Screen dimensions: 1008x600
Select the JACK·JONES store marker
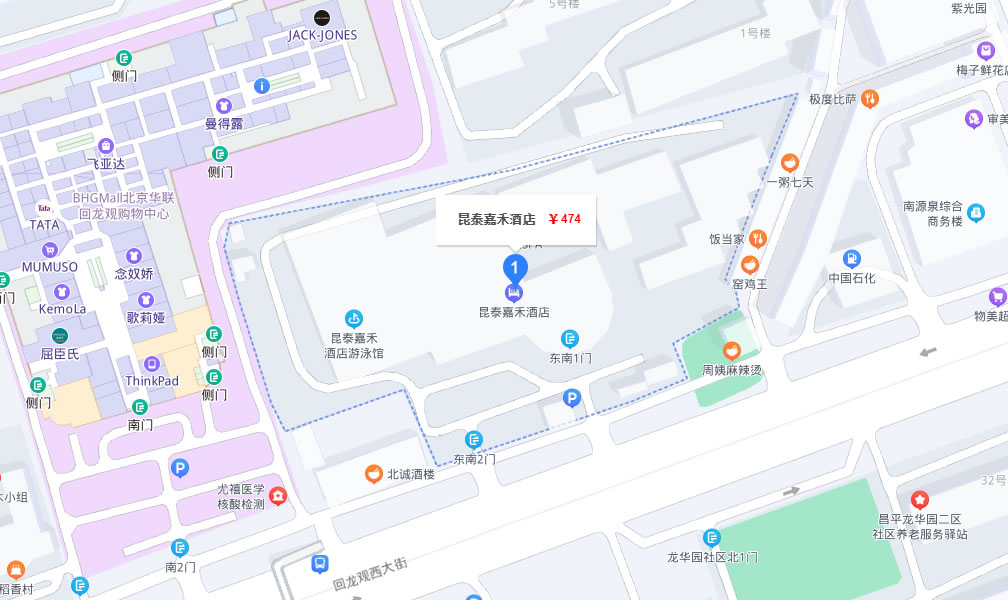[x=322, y=16]
